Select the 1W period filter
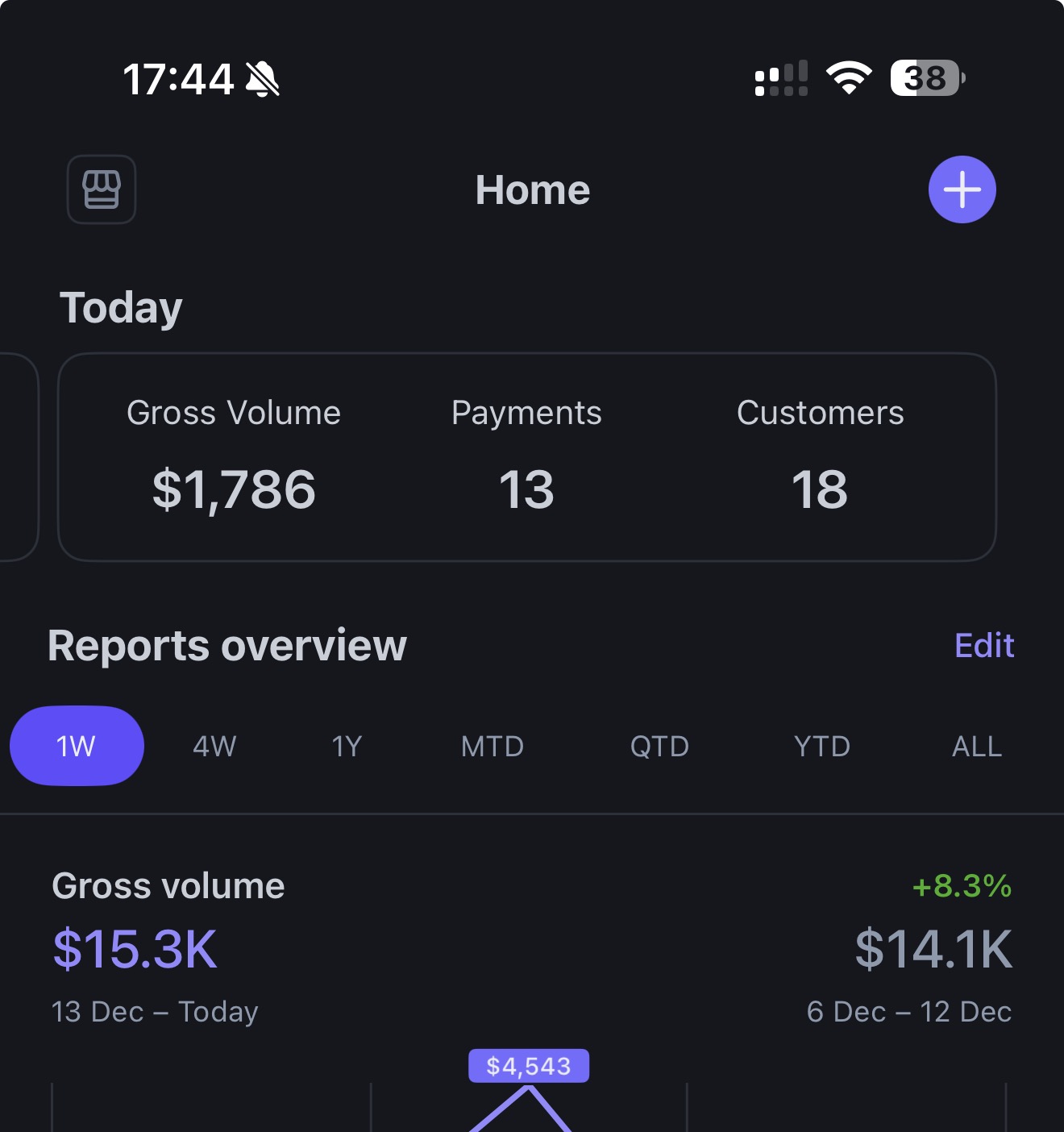Viewport: 1064px width, 1132px height. click(x=77, y=746)
